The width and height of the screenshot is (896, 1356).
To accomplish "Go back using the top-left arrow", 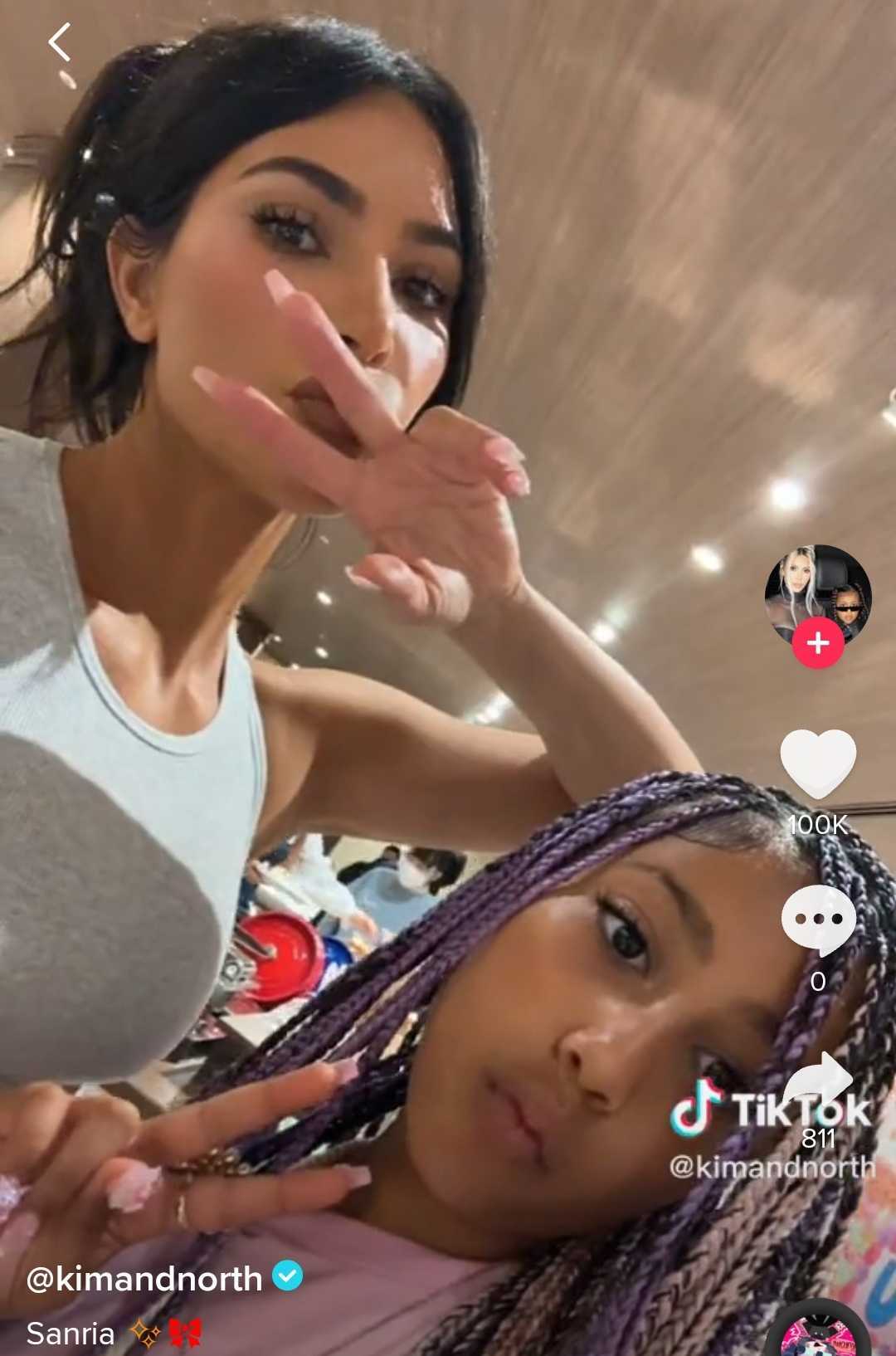I will point(60,42).
